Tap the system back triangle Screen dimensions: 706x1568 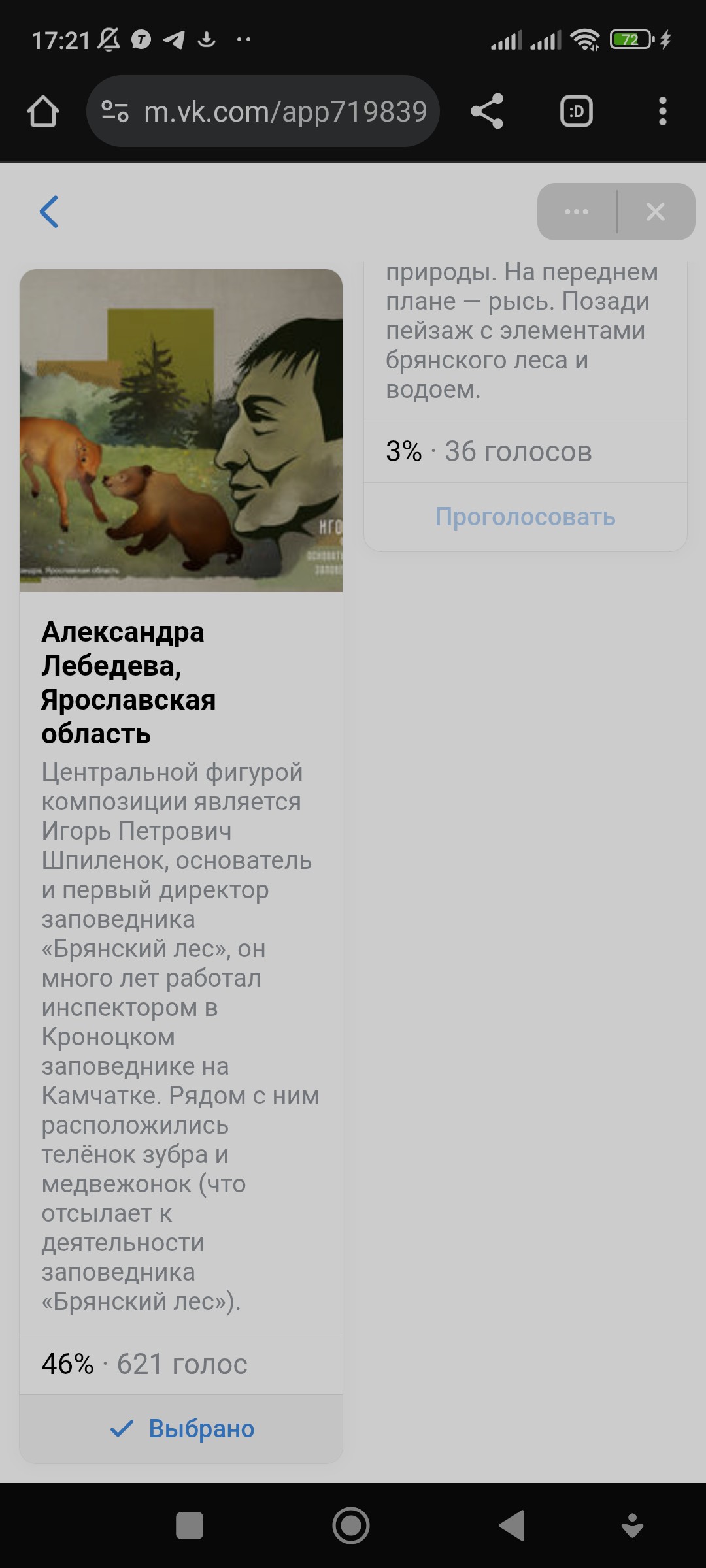pos(513,1526)
